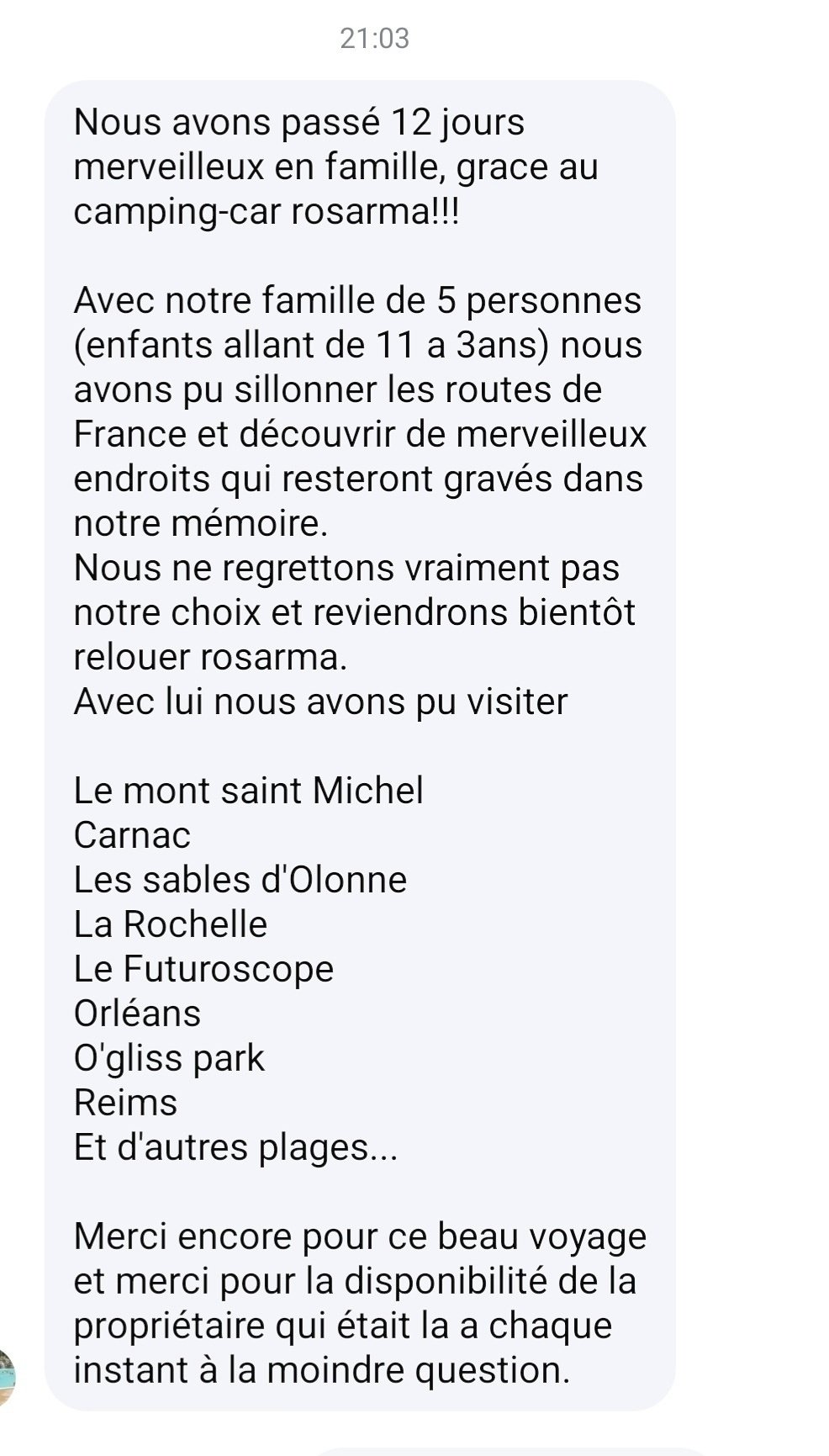Viewport: 829px width, 1456px height.
Task: Open the sender's profile avatar
Action: [x=7, y=1377]
